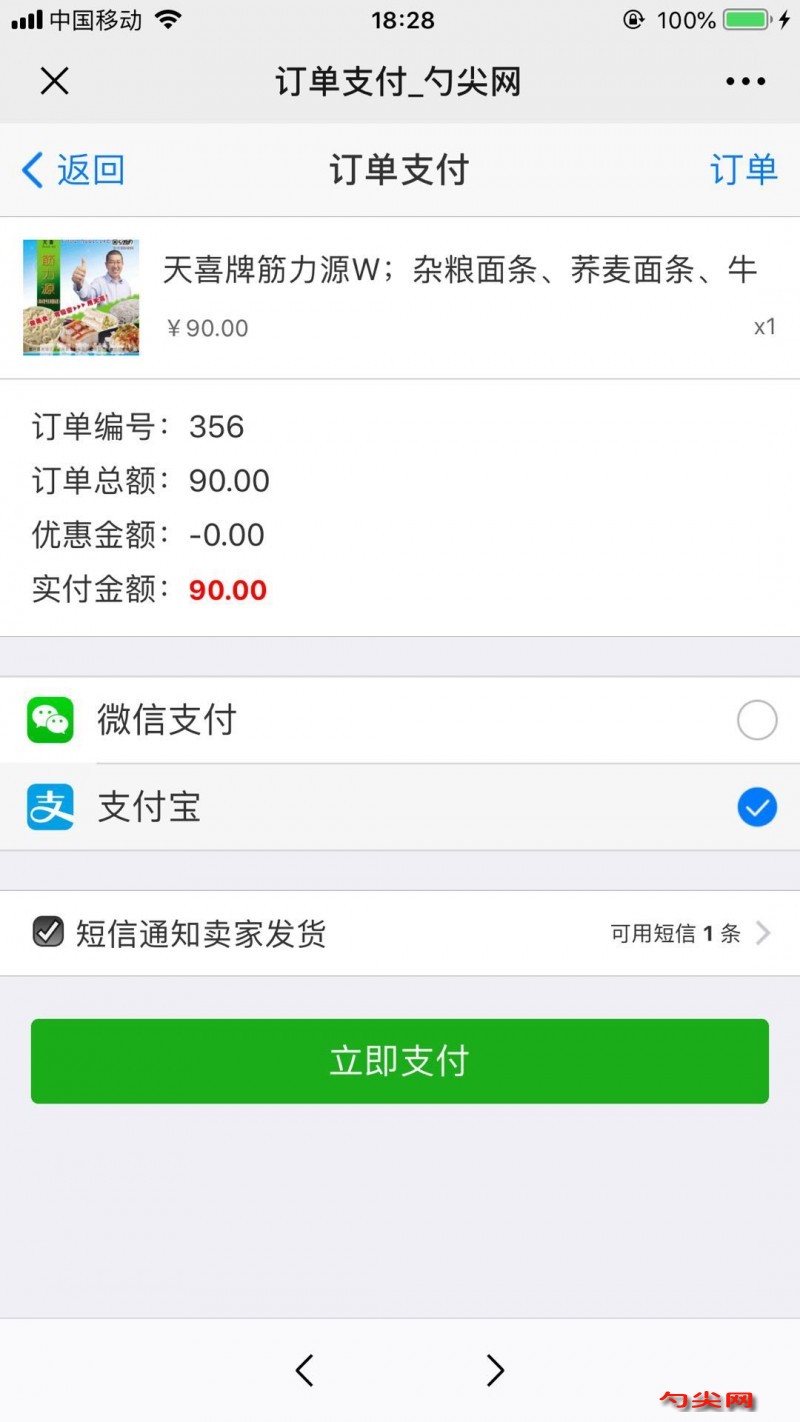The image size is (800, 1422).
Task: Tap the right navigation chevron at bottom
Action: pyautogui.click(x=494, y=1371)
